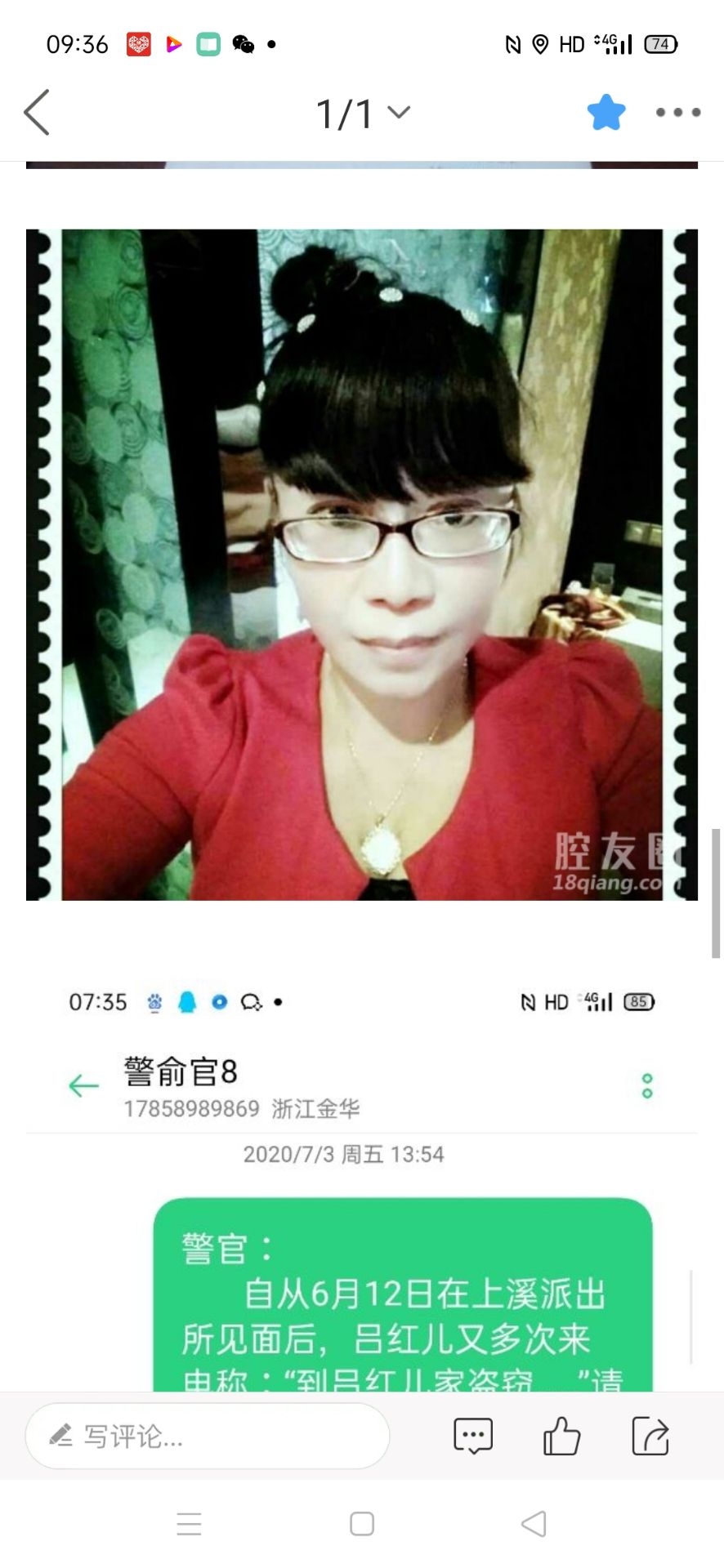Tap the 写评论 comment input field

coord(207,1435)
